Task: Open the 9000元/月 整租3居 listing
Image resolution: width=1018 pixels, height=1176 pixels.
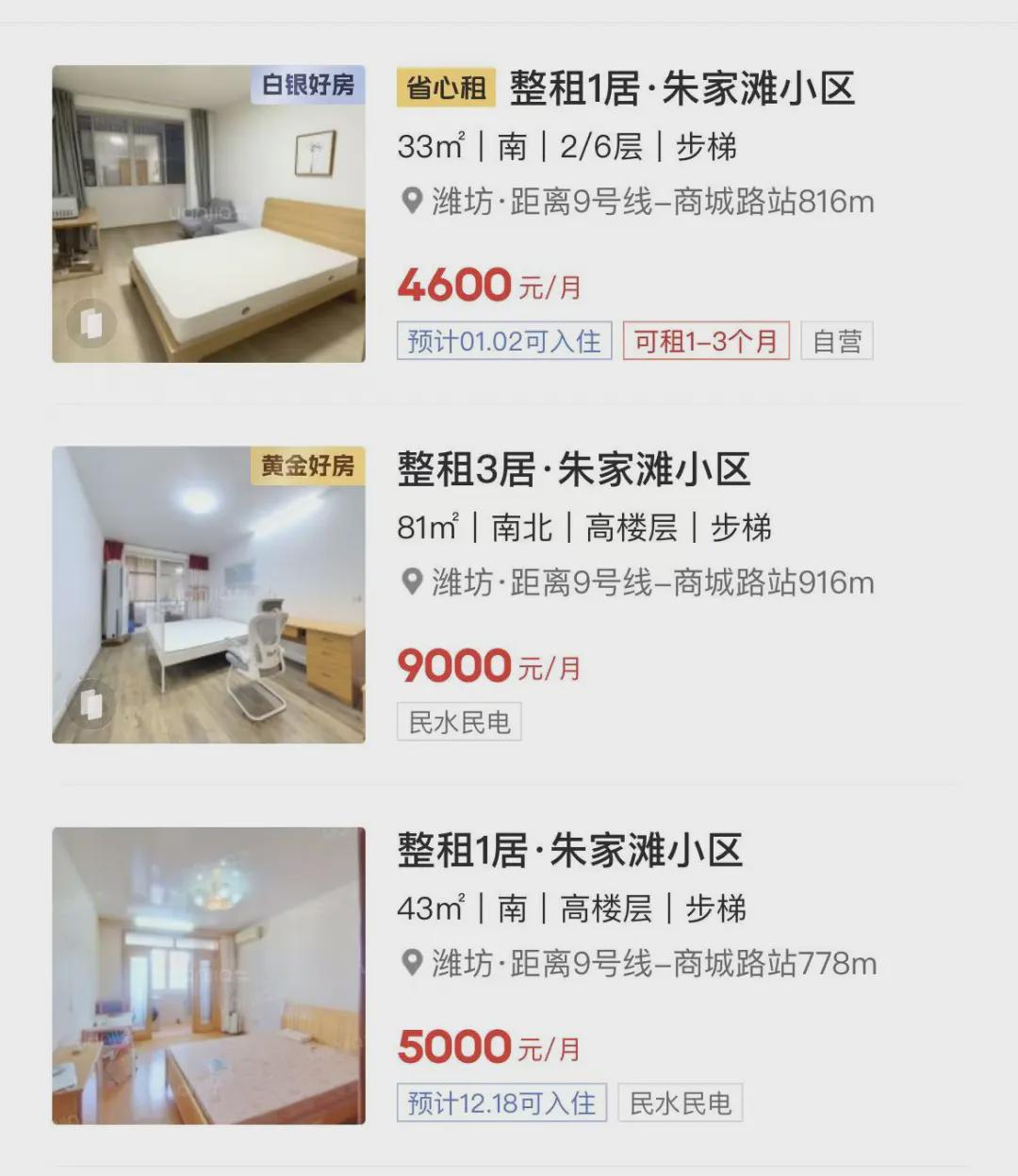Action: [573, 469]
